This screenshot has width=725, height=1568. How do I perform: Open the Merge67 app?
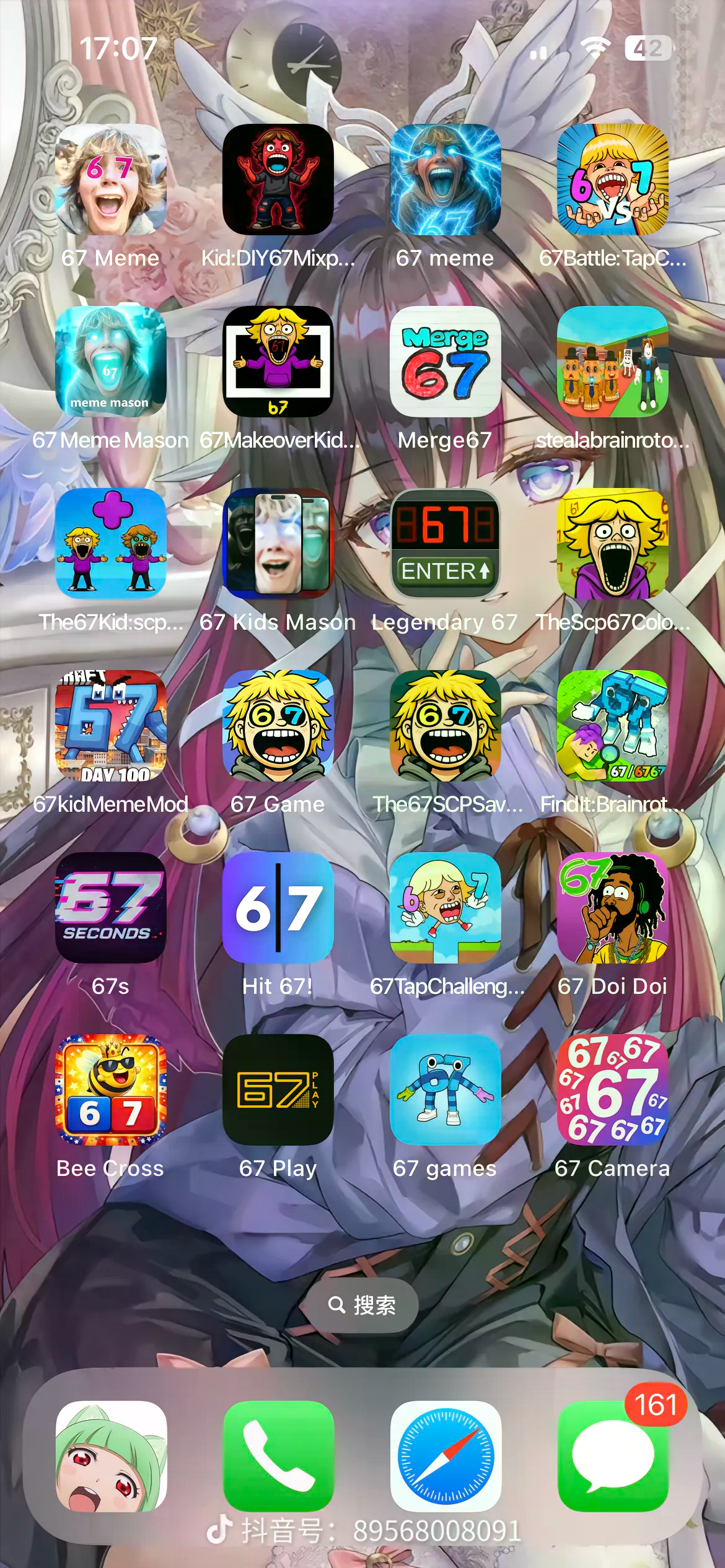(445, 362)
